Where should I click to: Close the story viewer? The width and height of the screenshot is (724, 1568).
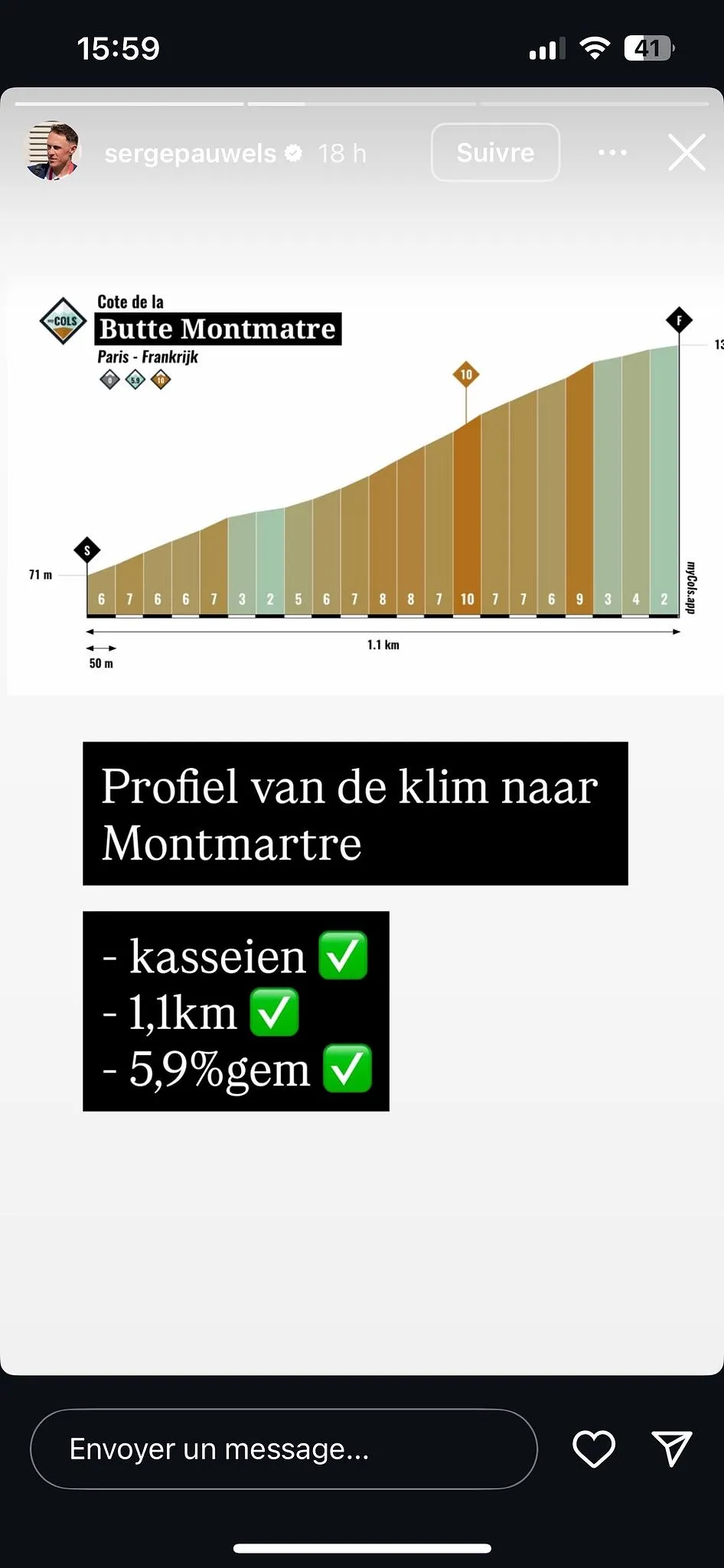coord(686,152)
